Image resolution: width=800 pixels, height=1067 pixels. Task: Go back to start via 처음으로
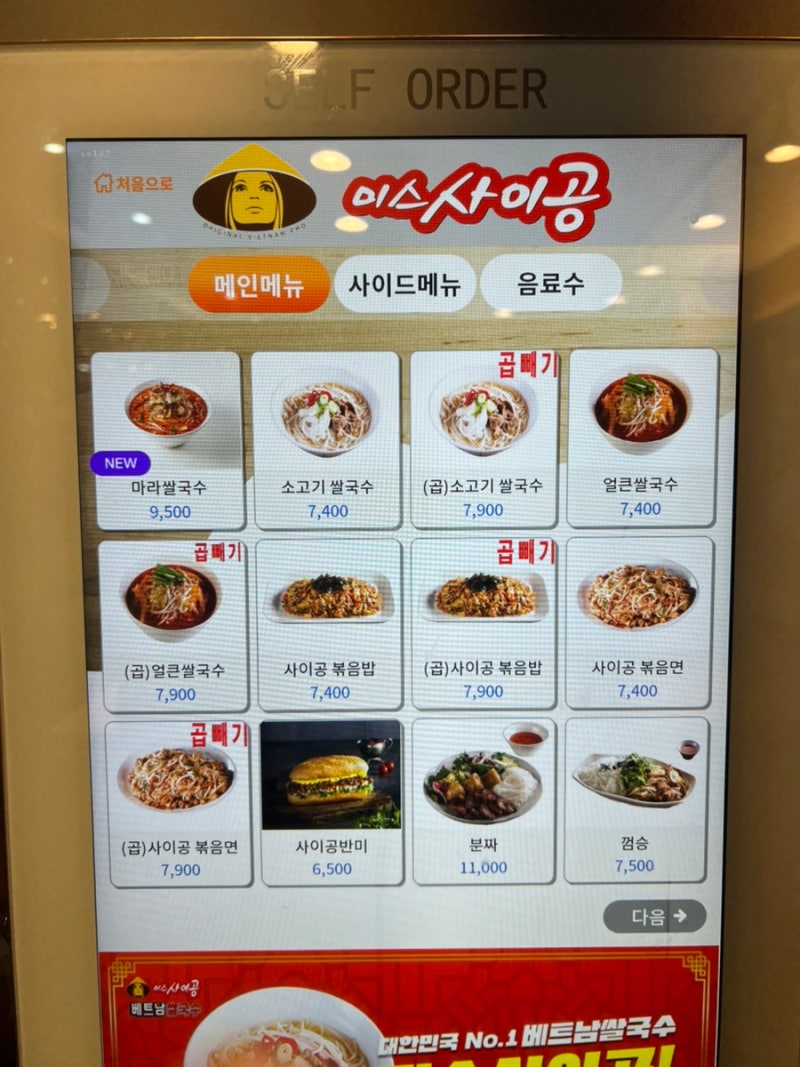[133, 184]
